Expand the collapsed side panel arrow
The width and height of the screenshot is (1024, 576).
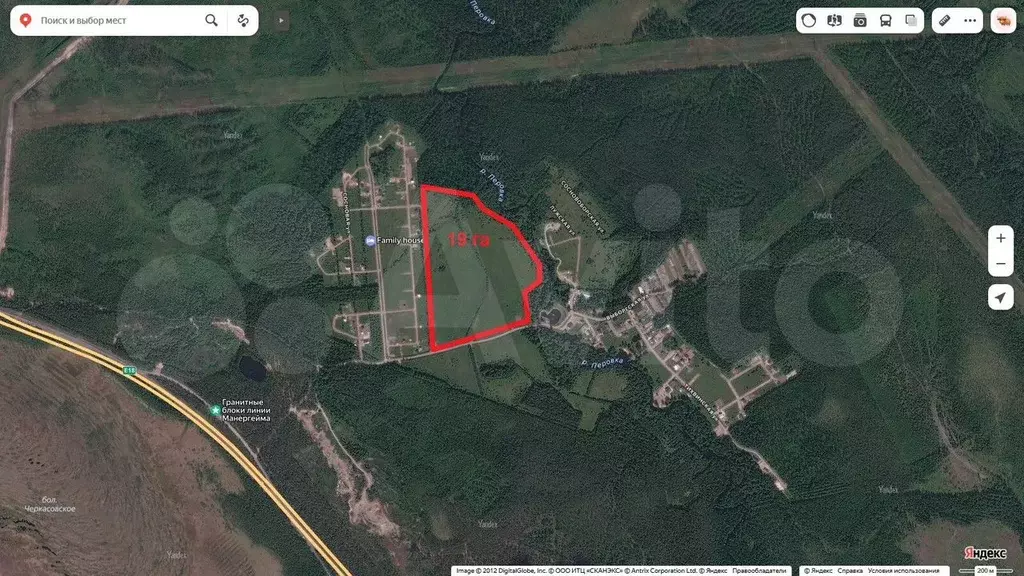pyautogui.click(x=282, y=20)
